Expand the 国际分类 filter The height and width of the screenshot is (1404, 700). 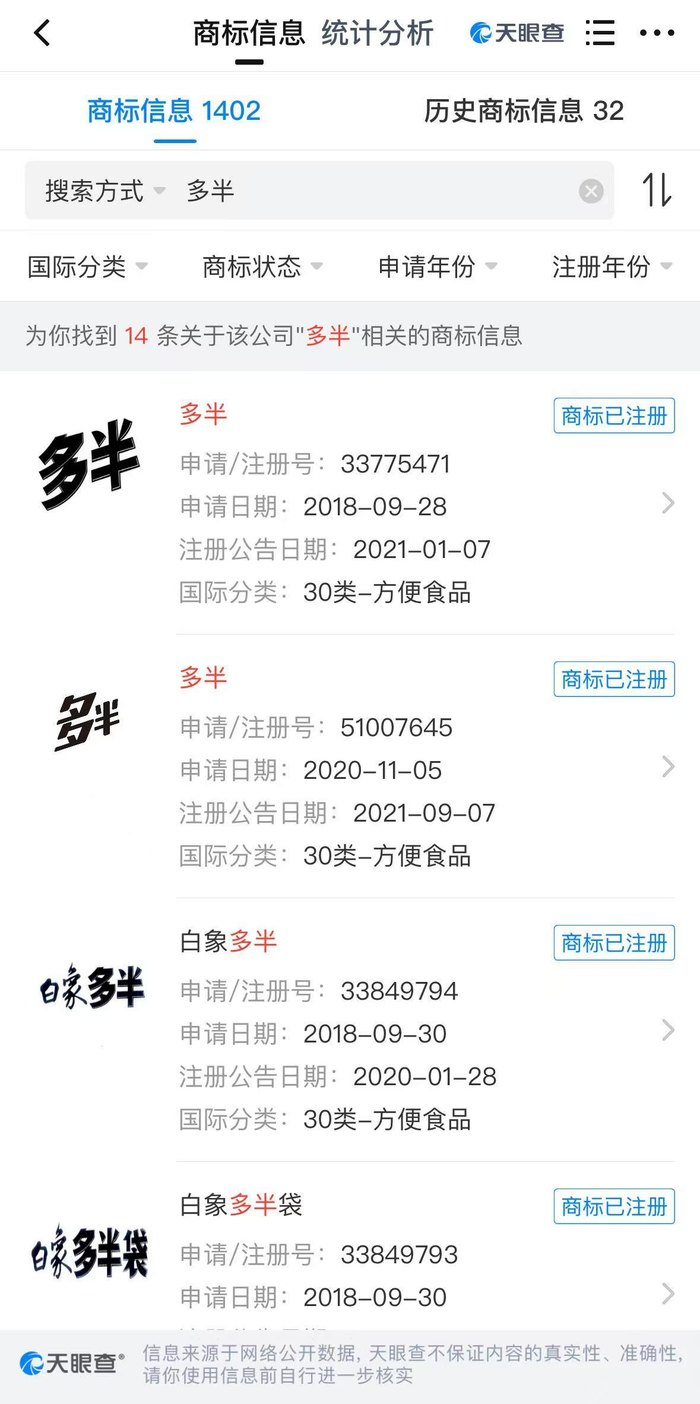[x=87, y=267]
